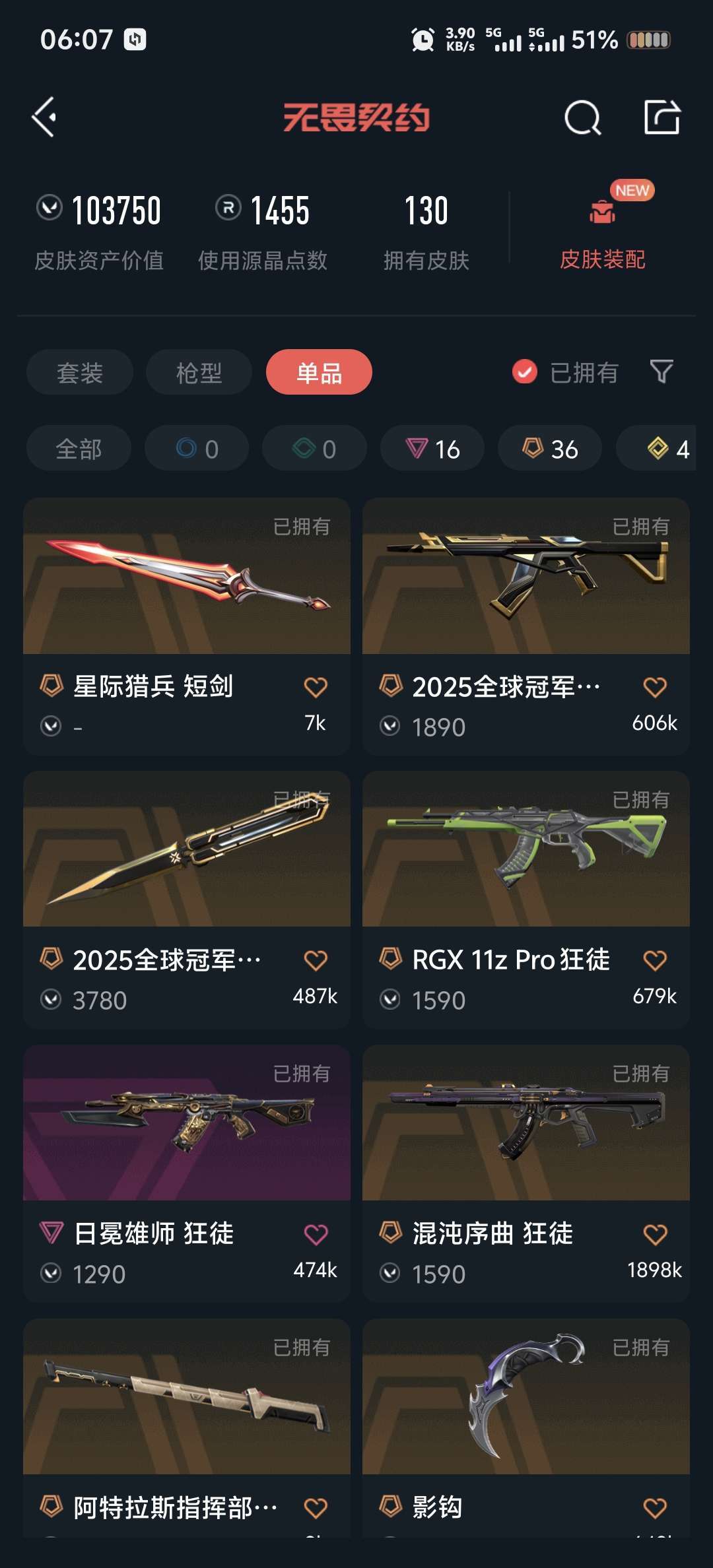This screenshot has height=1568, width=713.
Task: Open the funnel filter options
Action: click(661, 372)
